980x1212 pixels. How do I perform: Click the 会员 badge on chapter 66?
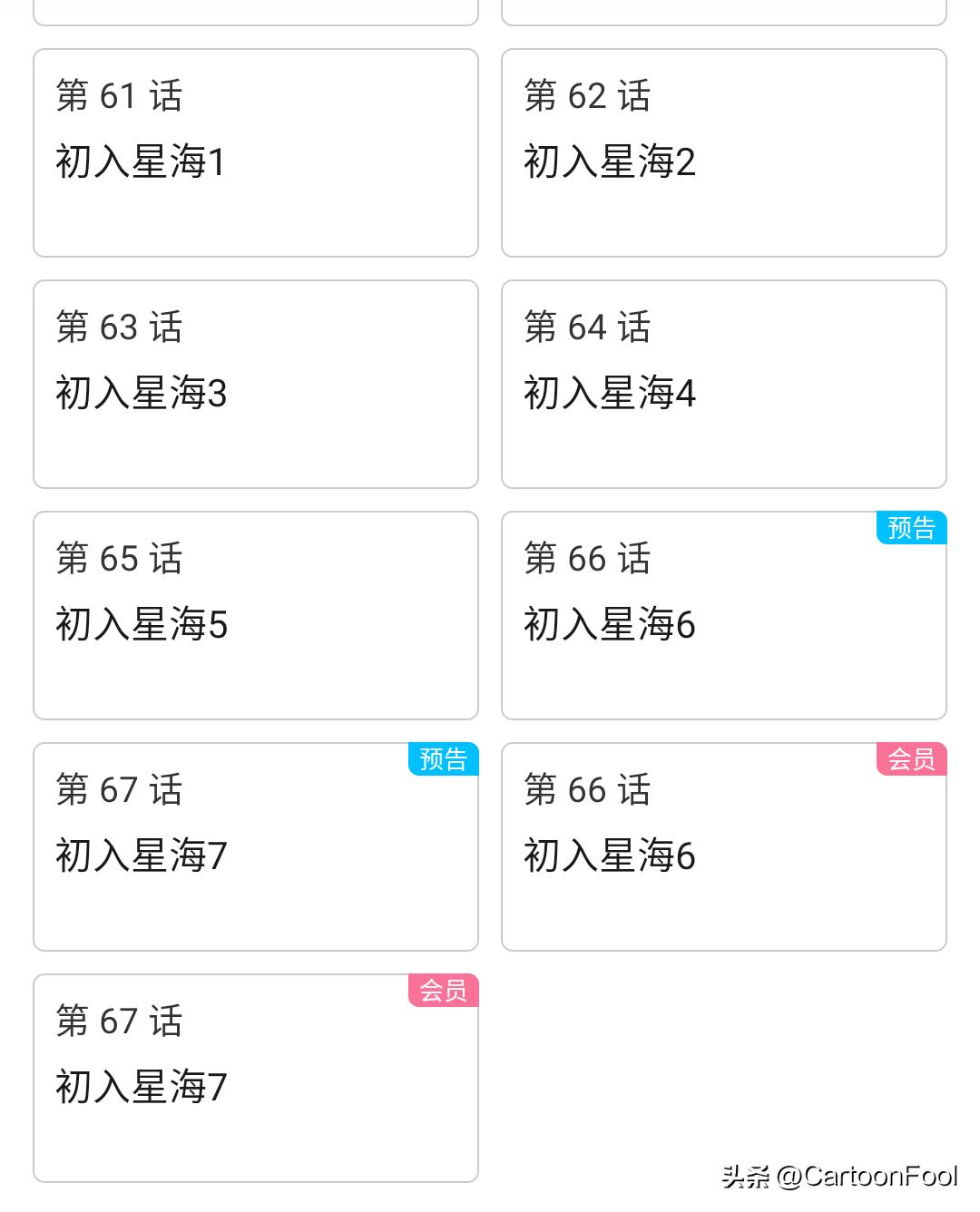coord(911,760)
